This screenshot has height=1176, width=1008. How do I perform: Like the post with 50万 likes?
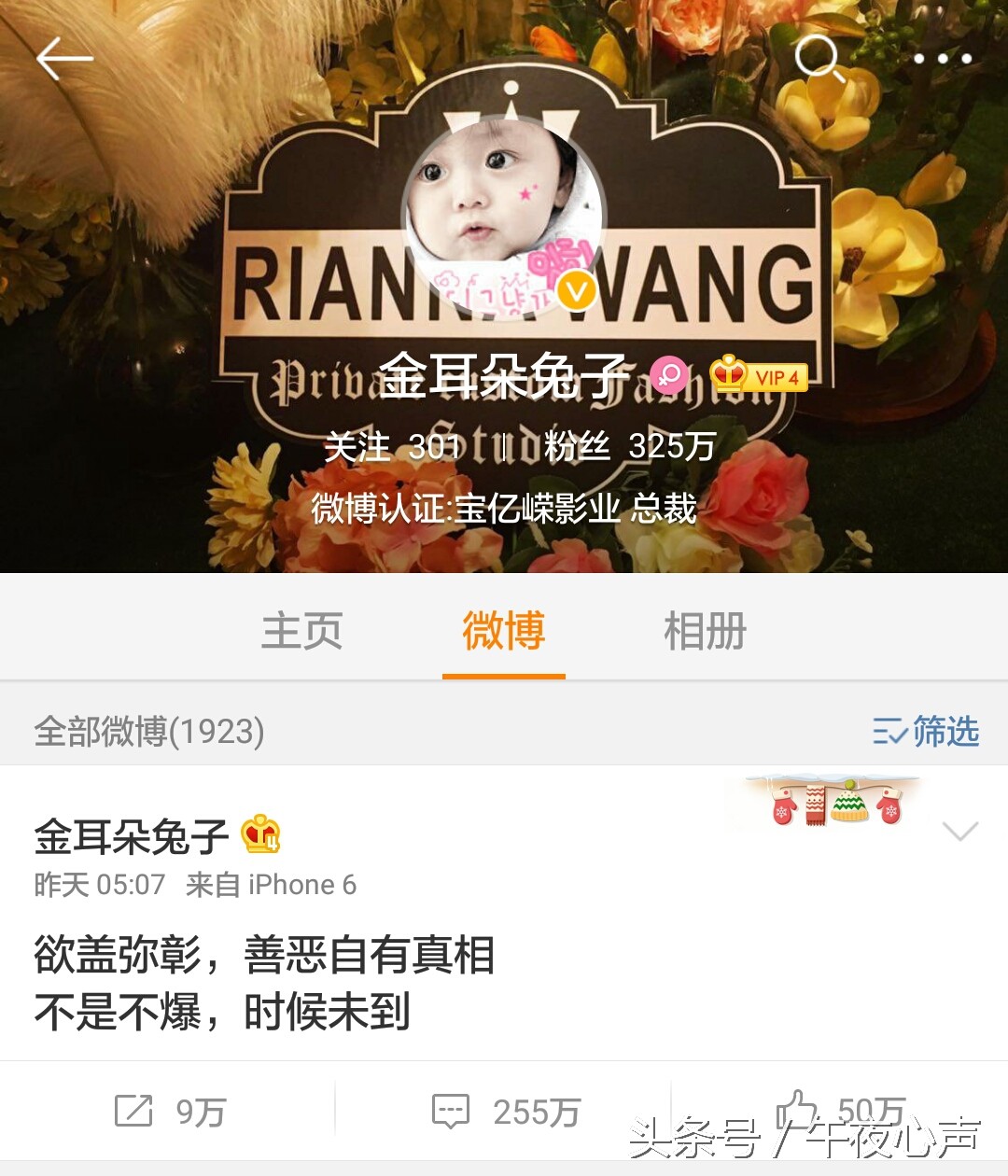[840, 1110]
